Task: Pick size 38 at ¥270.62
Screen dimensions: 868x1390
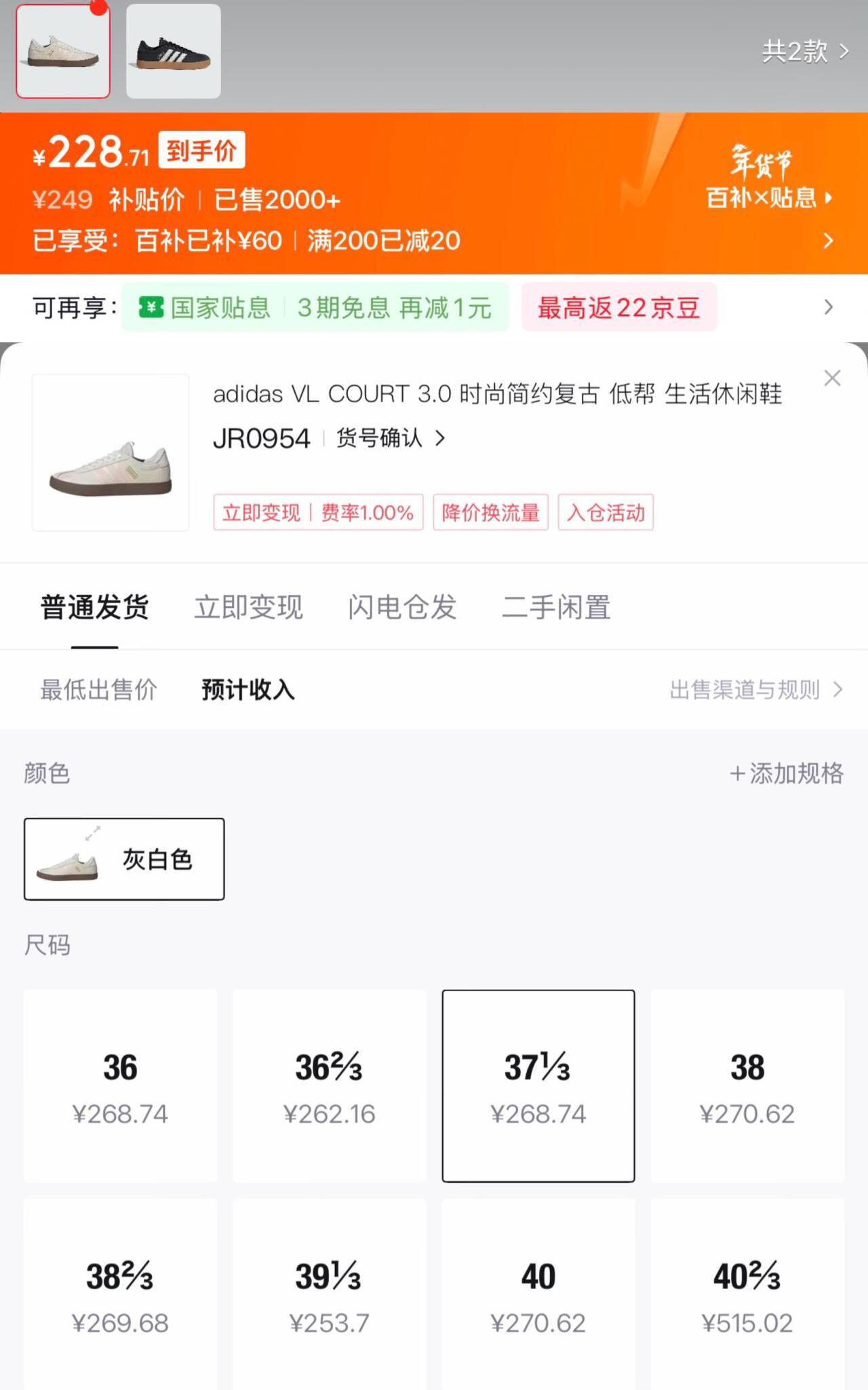Action: coord(747,1085)
